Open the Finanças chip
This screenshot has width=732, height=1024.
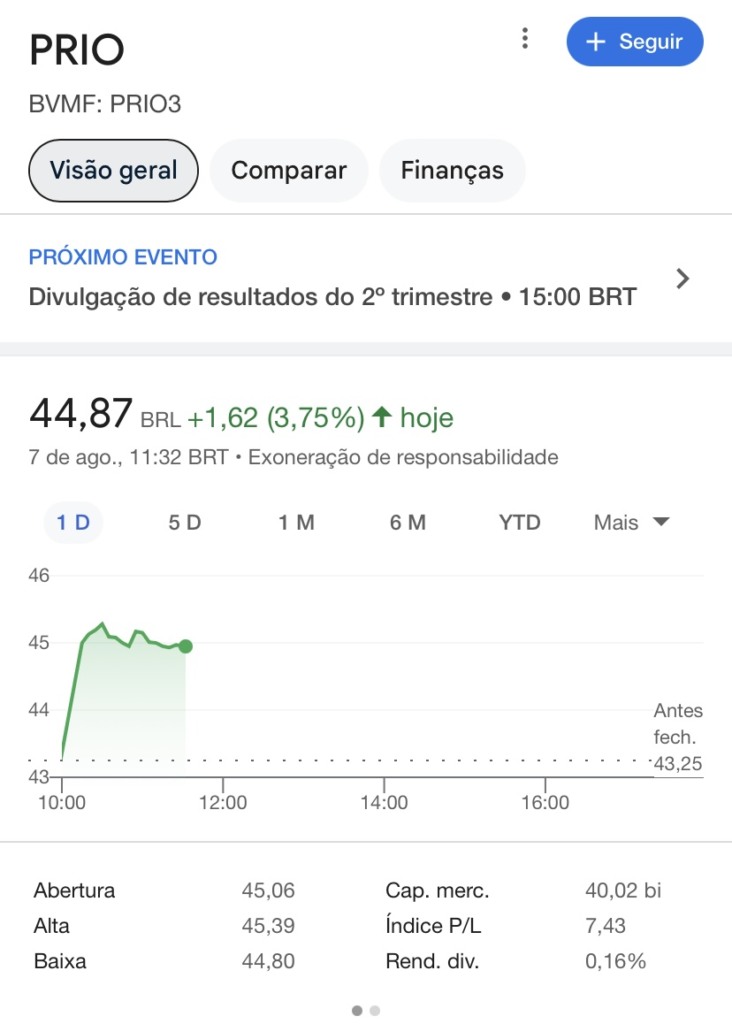pyautogui.click(x=452, y=170)
